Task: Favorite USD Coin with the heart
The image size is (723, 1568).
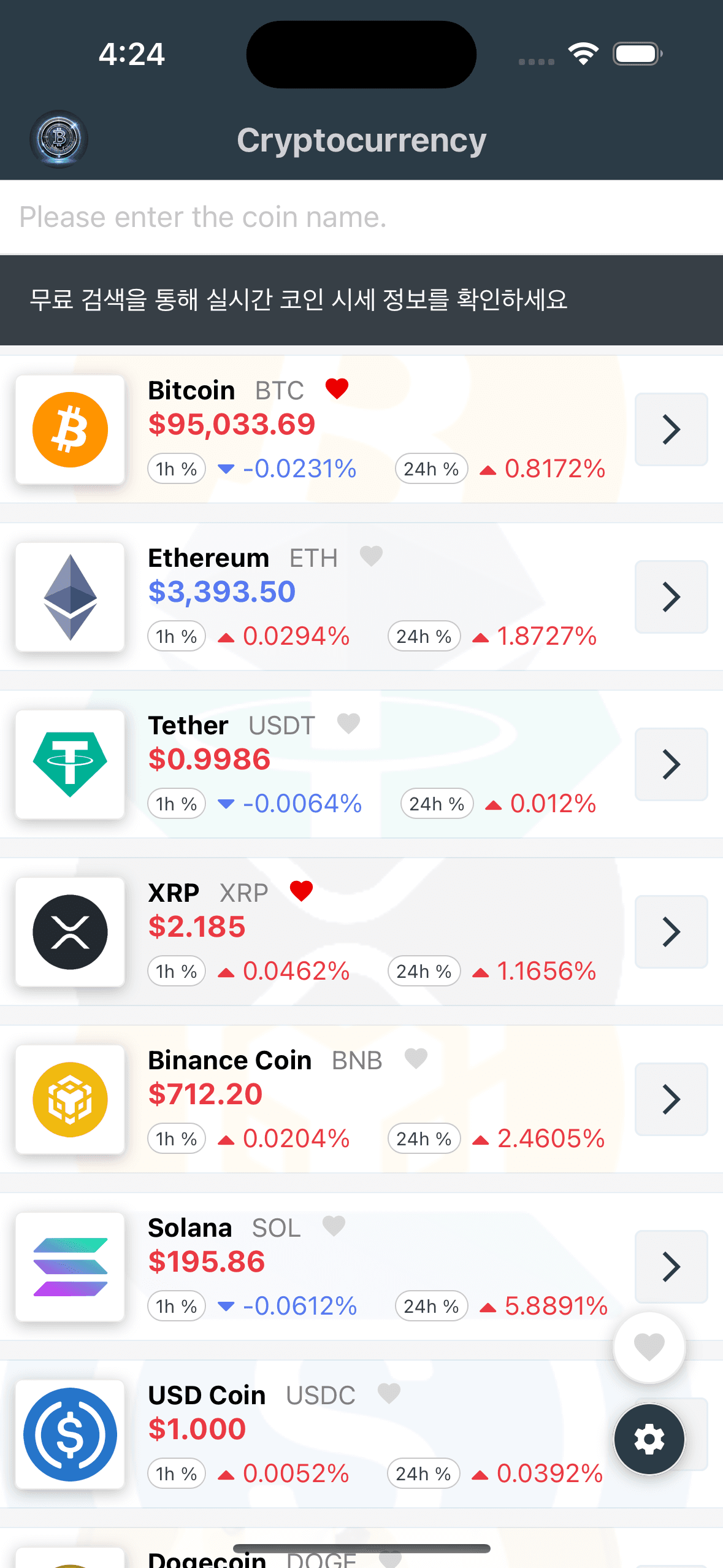Action: (x=389, y=1393)
